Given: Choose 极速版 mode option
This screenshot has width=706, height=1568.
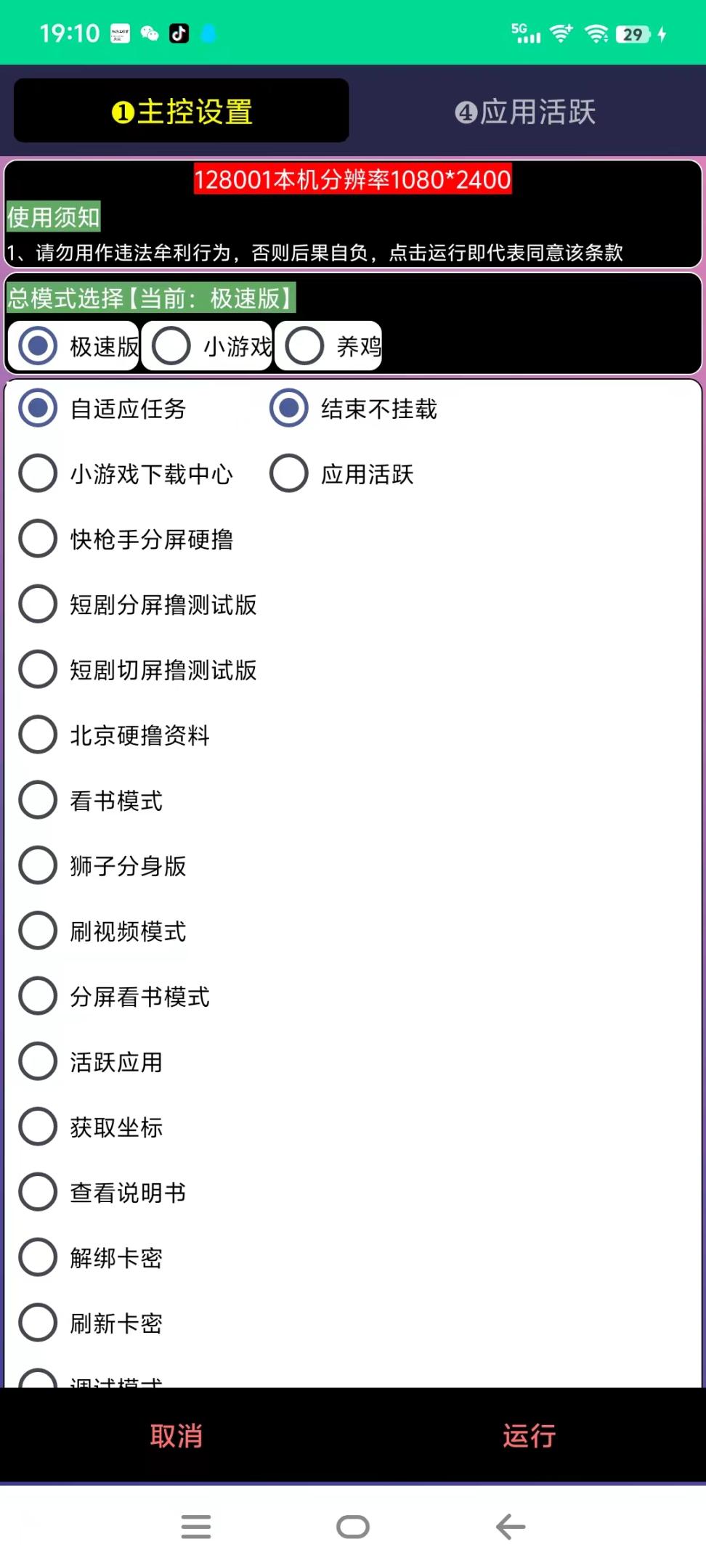Looking at the screenshot, I should tap(37, 346).
